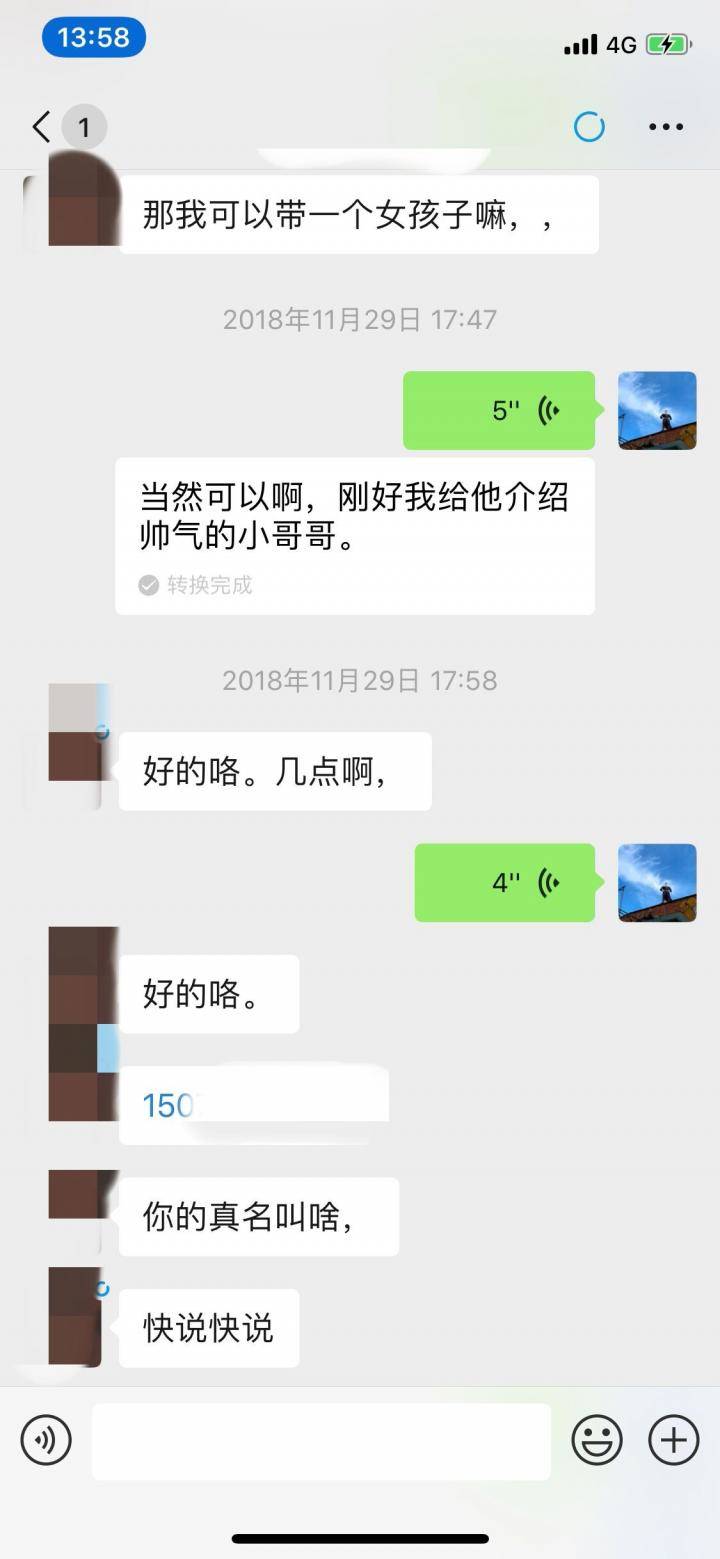Open the emoji picker smiley icon

[x=598, y=1440]
